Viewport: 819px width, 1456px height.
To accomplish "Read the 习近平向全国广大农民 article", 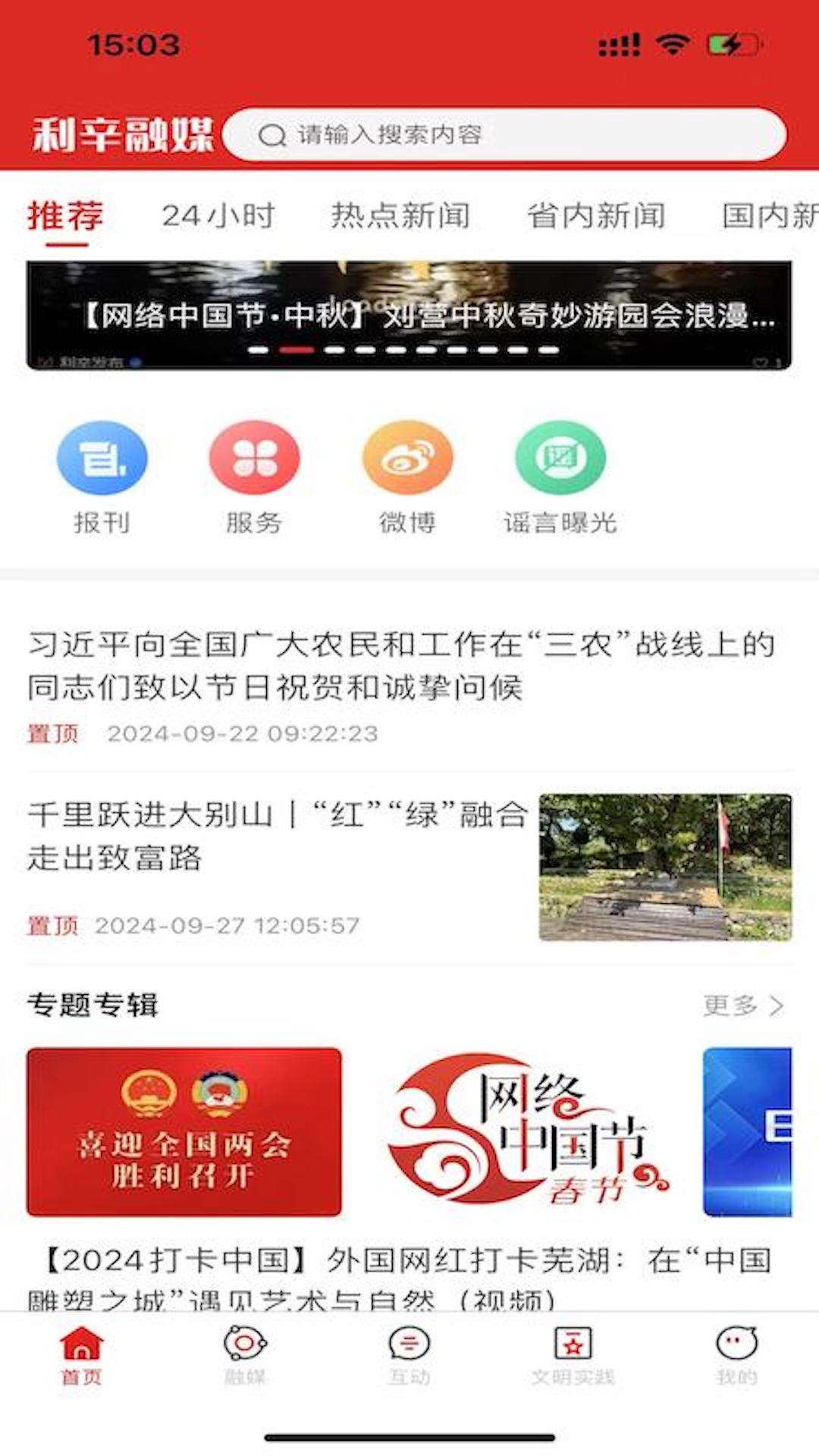I will click(x=402, y=666).
